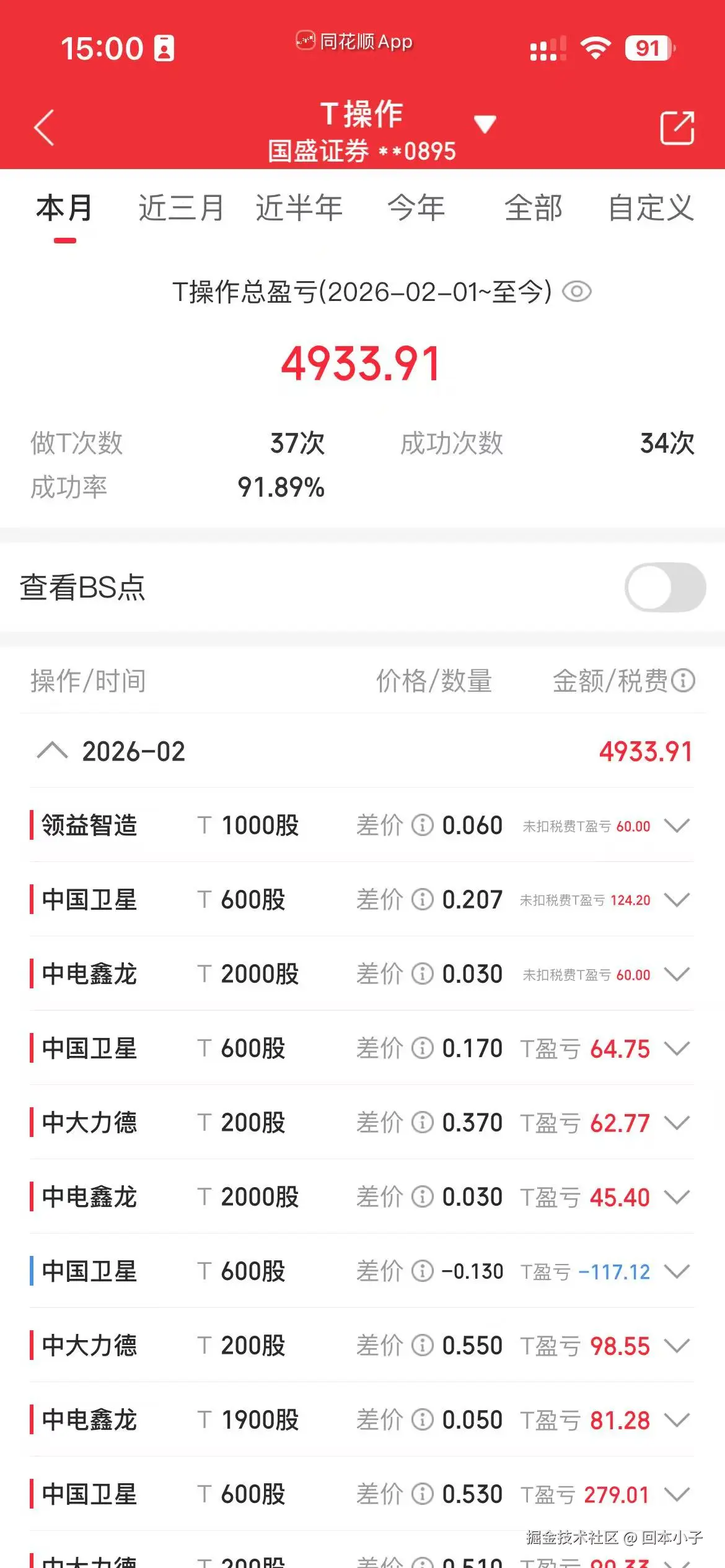This screenshot has height=1568, width=725.
Task: Tap the info icon next to 金额/税费
Action: 684,681
